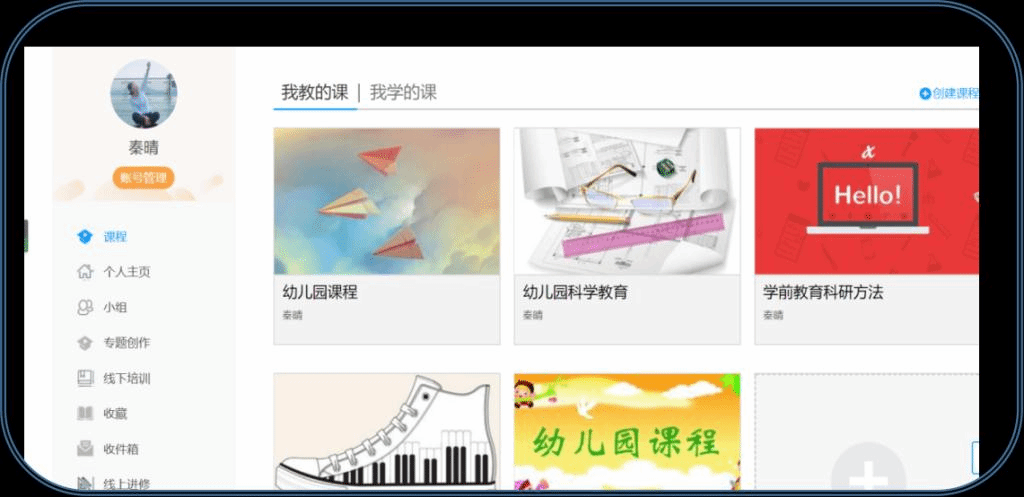
Task: Open 小组 from the sidebar
Action: click(114, 308)
